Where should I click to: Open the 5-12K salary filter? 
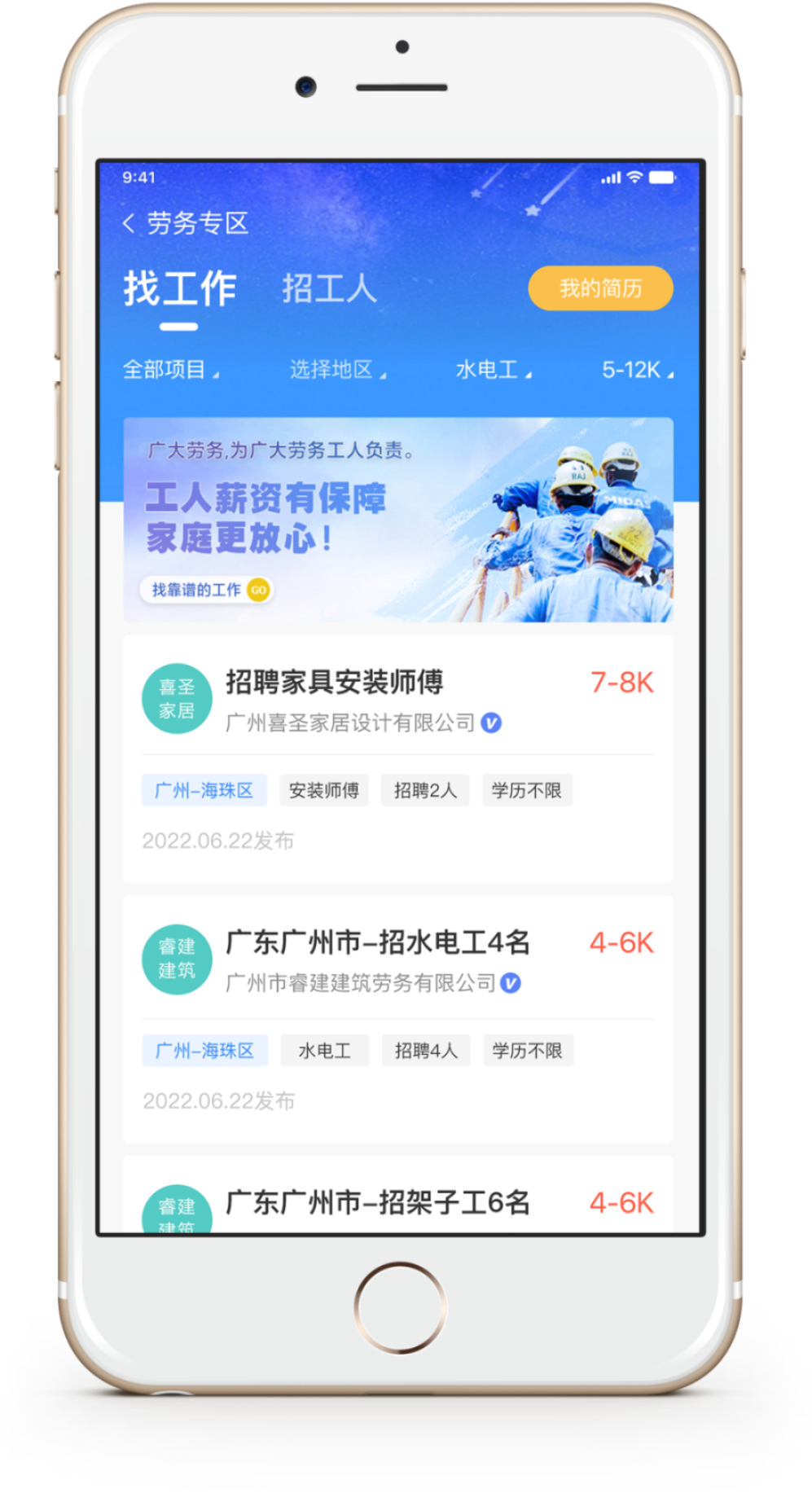(637, 370)
